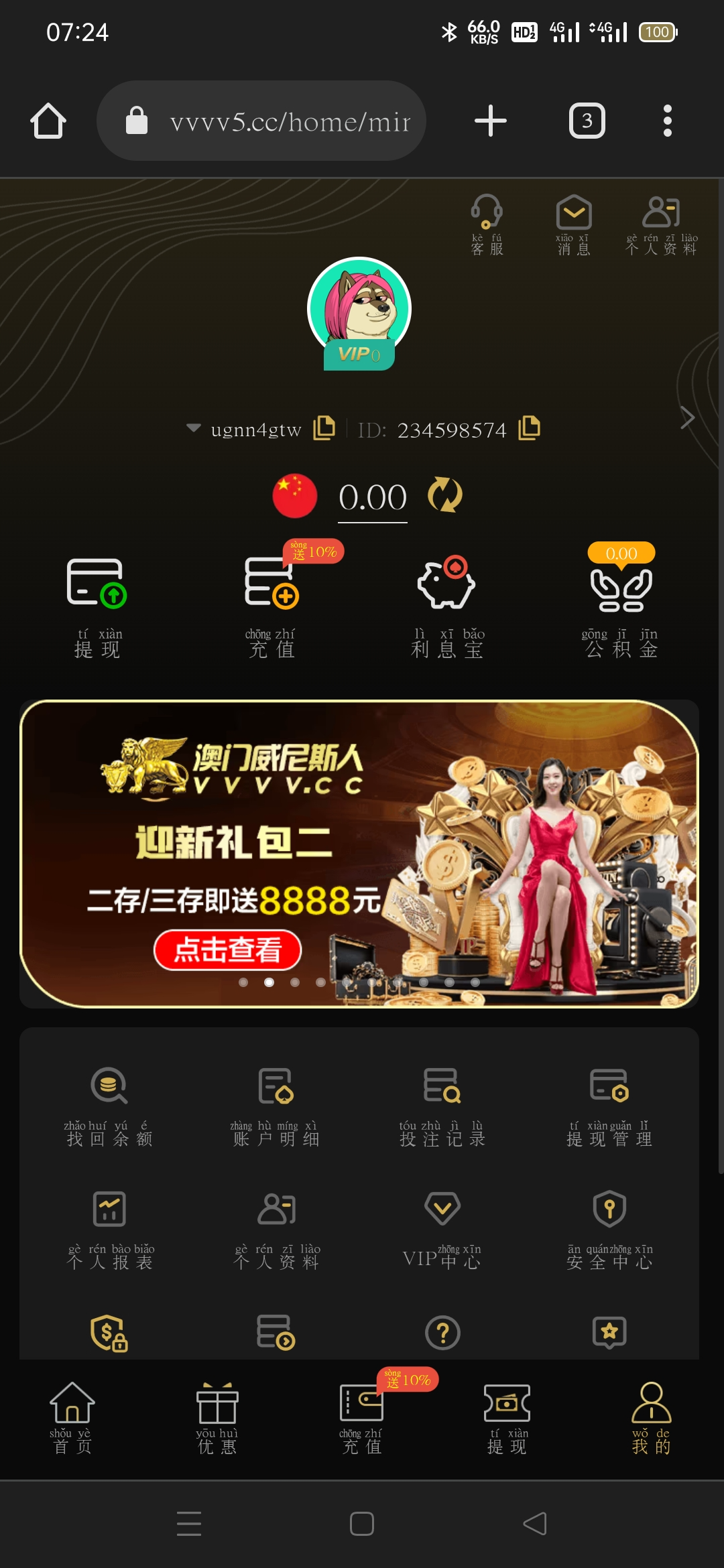Copy the username ugnn4gtw
The width and height of the screenshot is (724, 1568).
tap(324, 428)
